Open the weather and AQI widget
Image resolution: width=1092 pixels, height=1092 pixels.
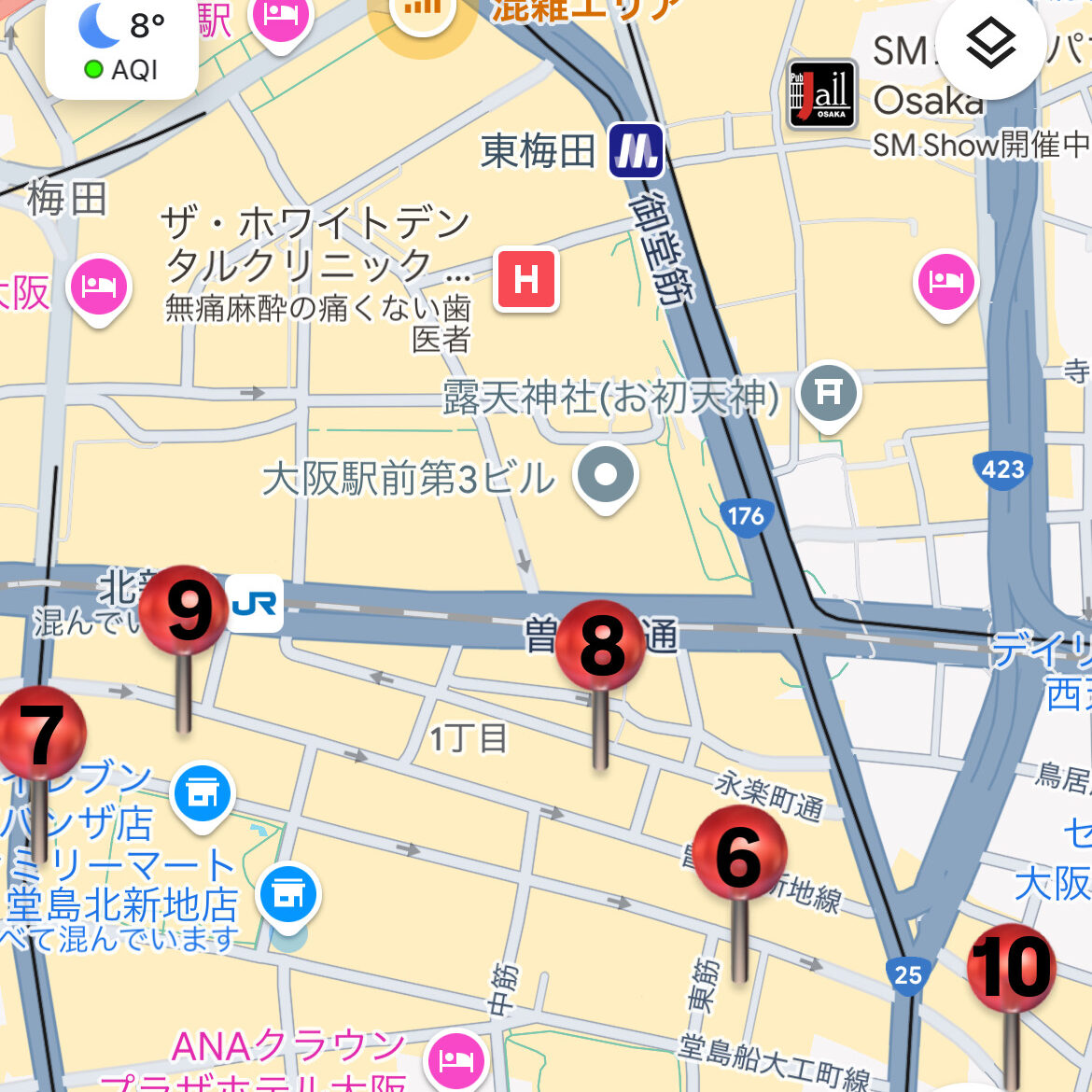click(122, 45)
